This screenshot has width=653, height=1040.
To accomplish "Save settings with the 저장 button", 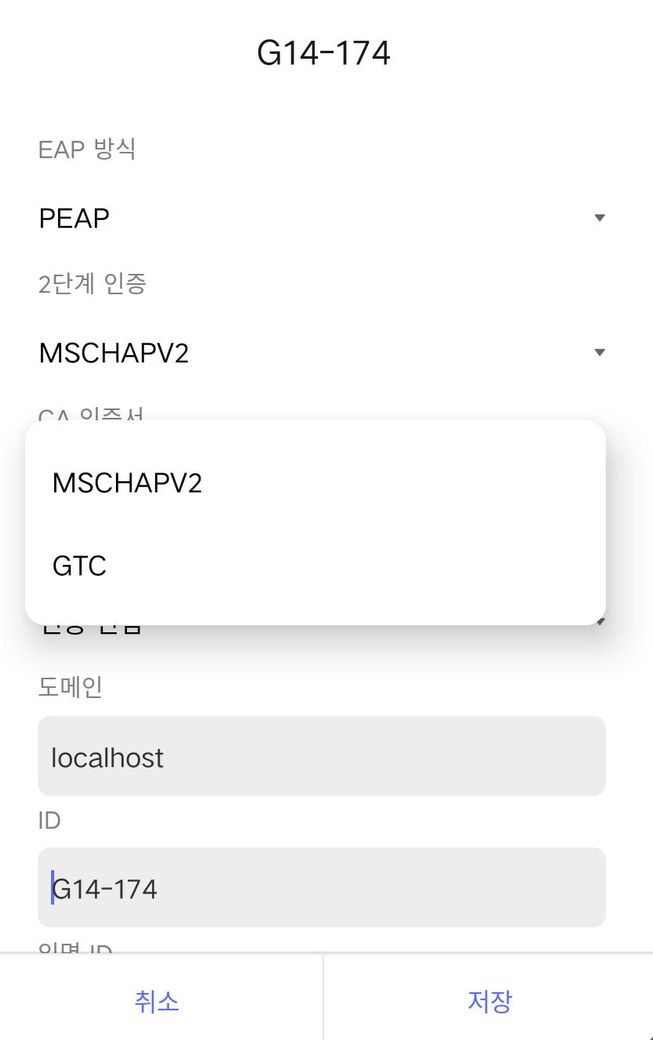I will [x=489, y=1001].
